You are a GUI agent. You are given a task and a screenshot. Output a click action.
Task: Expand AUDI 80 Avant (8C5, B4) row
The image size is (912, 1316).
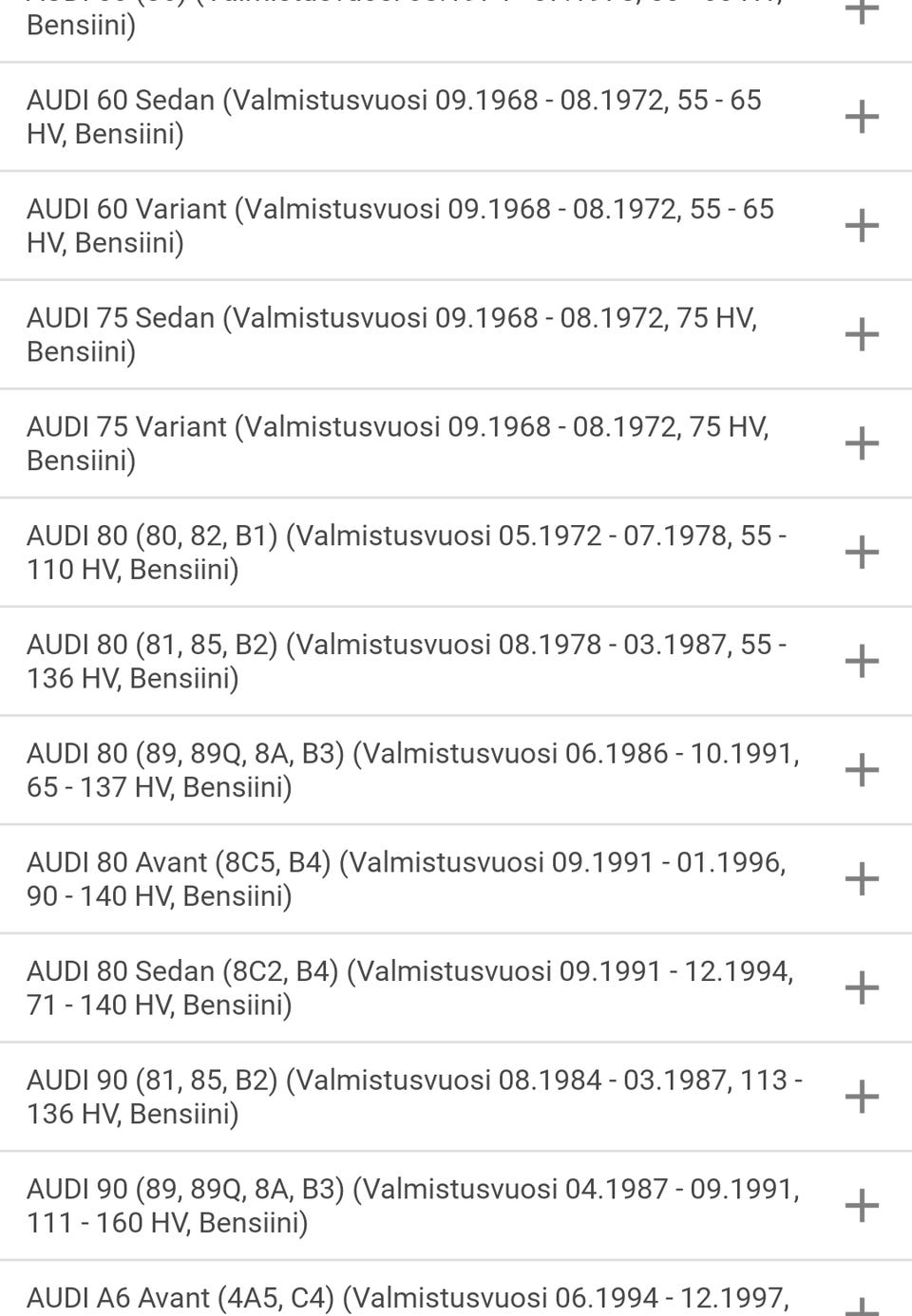pyautogui.click(x=861, y=879)
